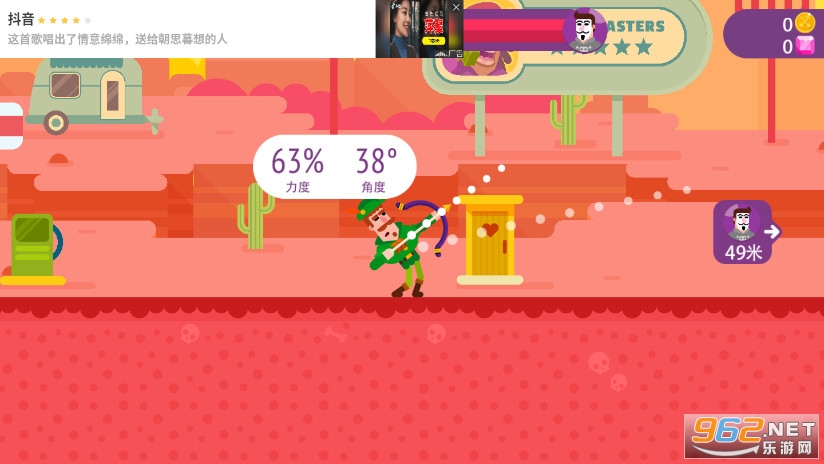Close the Douyin ad banner
Image resolution: width=824 pixels, height=464 pixels.
pos(456,7)
